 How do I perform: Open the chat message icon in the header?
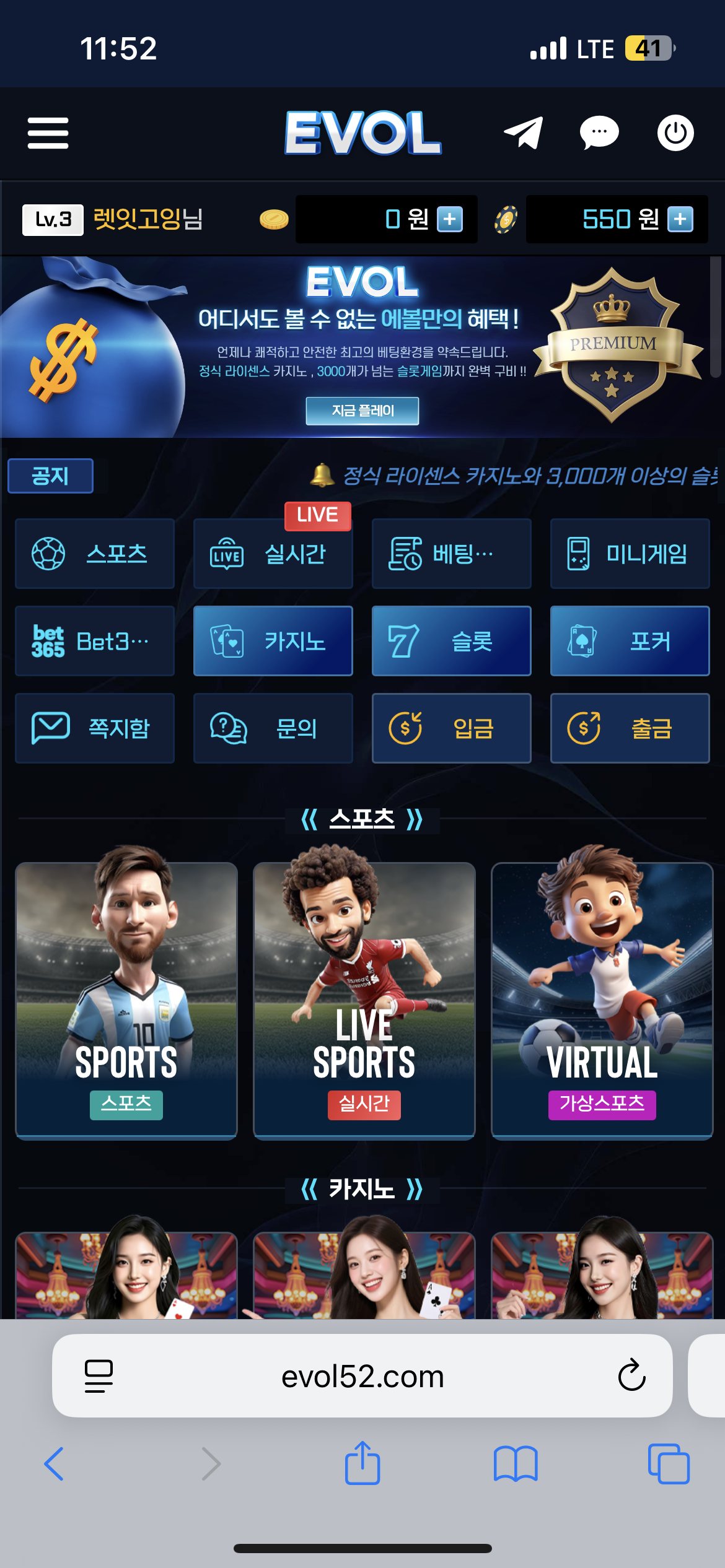click(599, 133)
